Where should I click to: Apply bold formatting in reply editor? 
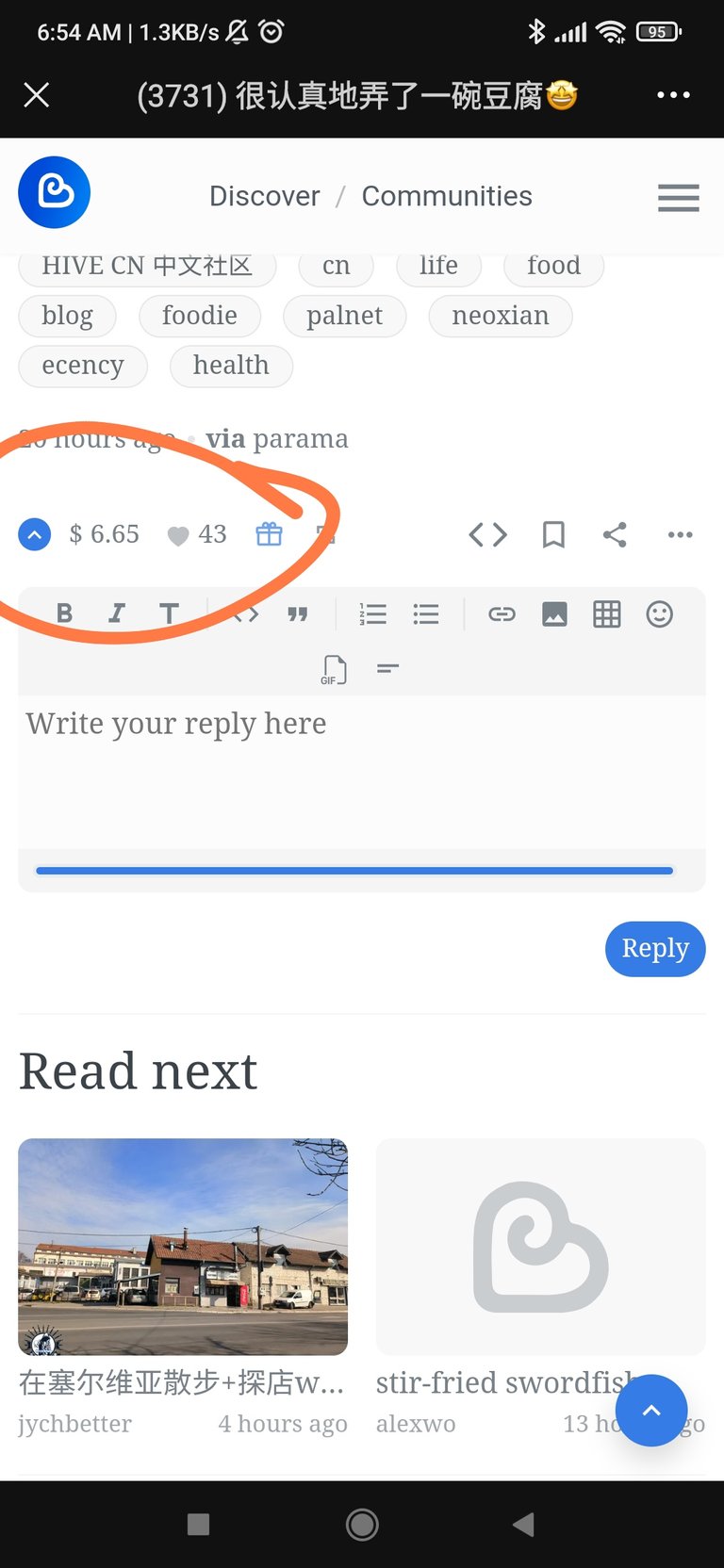click(x=64, y=614)
